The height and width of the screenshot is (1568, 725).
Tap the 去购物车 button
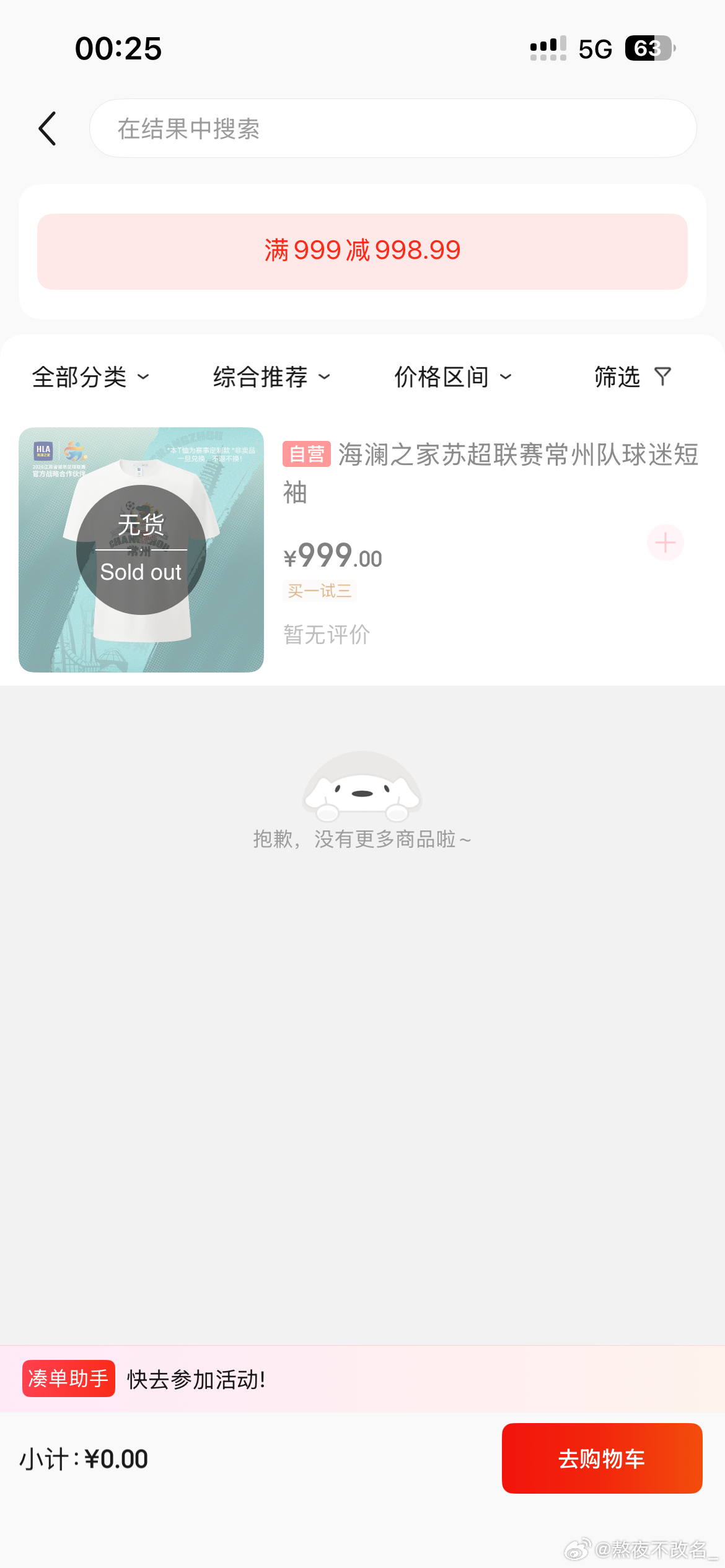coord(602,1458)
